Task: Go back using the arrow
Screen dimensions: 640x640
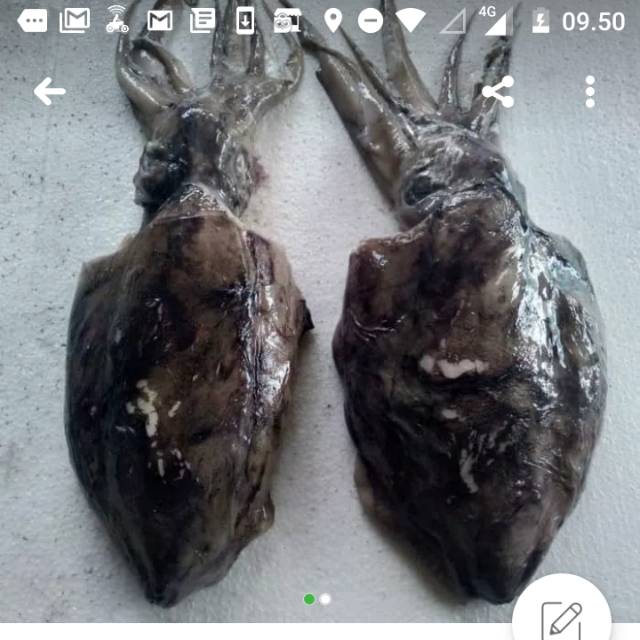Action: click(x=49, y=92)
